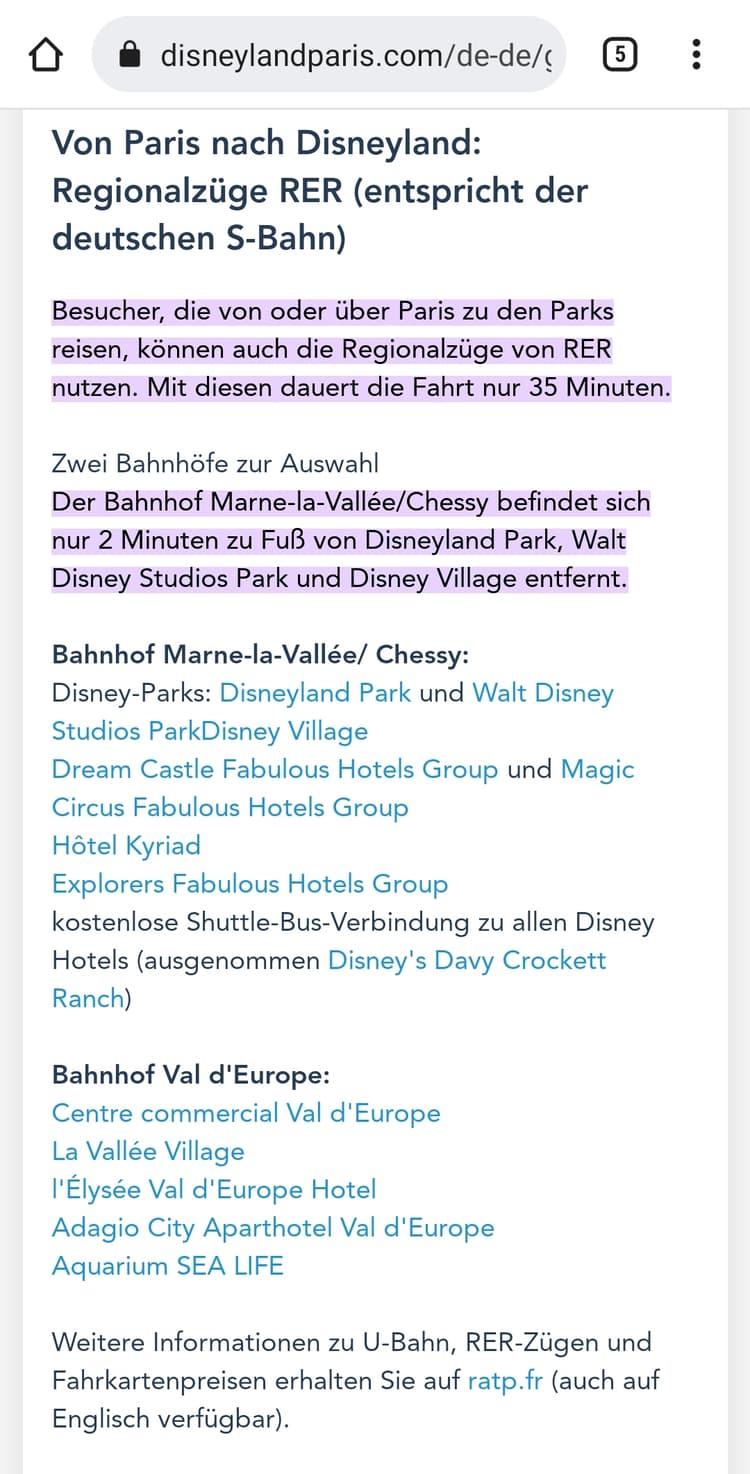750x1474 pixels.
Task: Tap the disneylandparis.com address bar
Action: pos(329,54)
